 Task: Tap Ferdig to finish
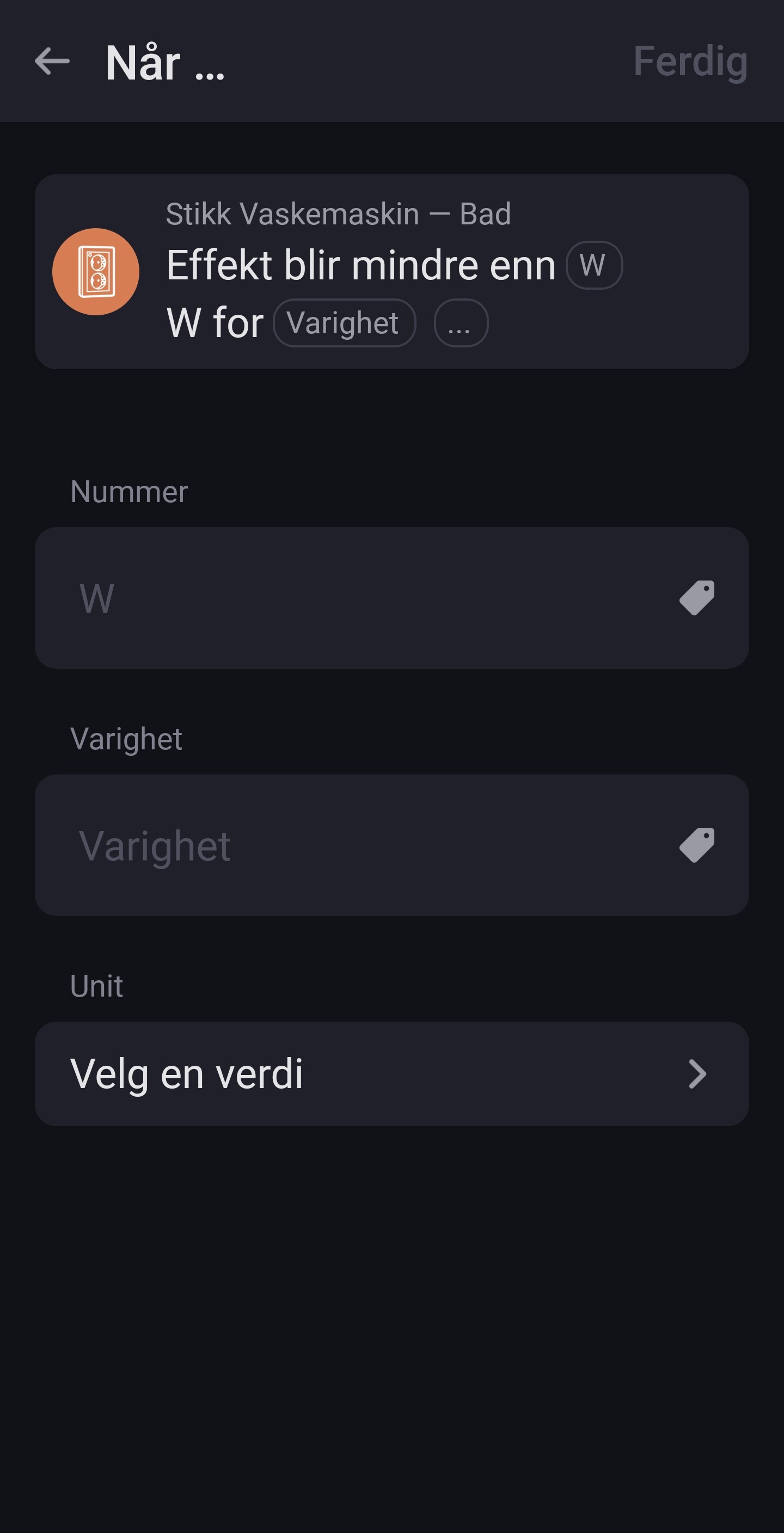(690, 62)
